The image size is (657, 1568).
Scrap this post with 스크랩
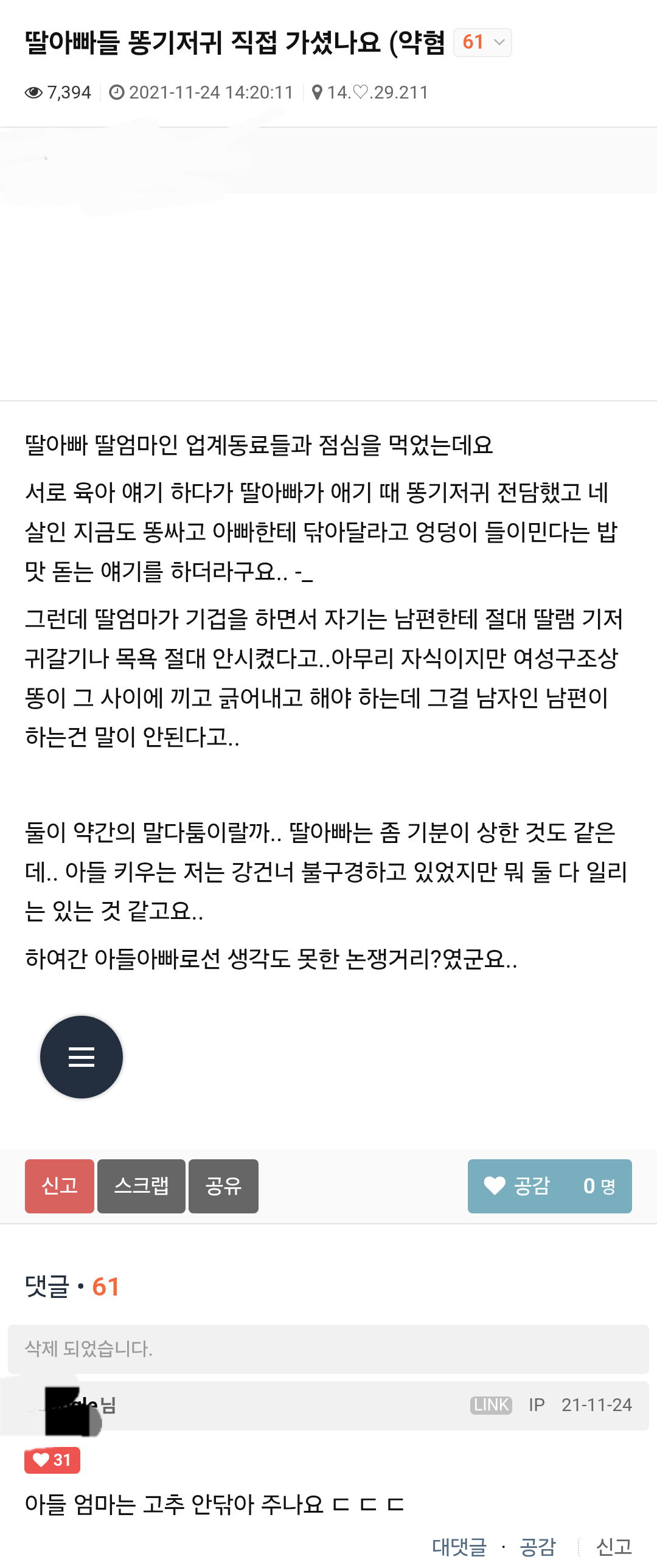141,1186
